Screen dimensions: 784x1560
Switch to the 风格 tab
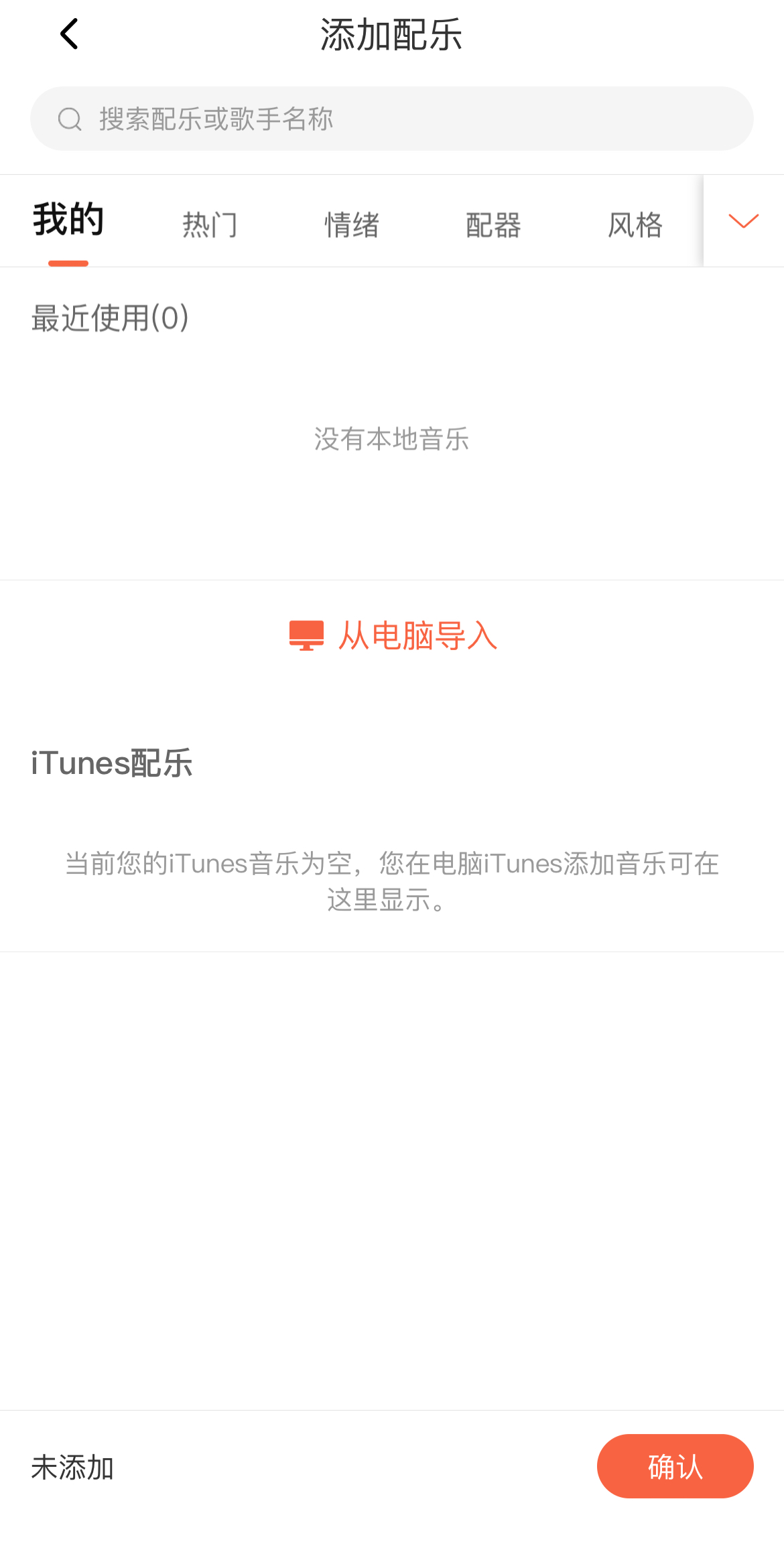(x=635, y=224)
